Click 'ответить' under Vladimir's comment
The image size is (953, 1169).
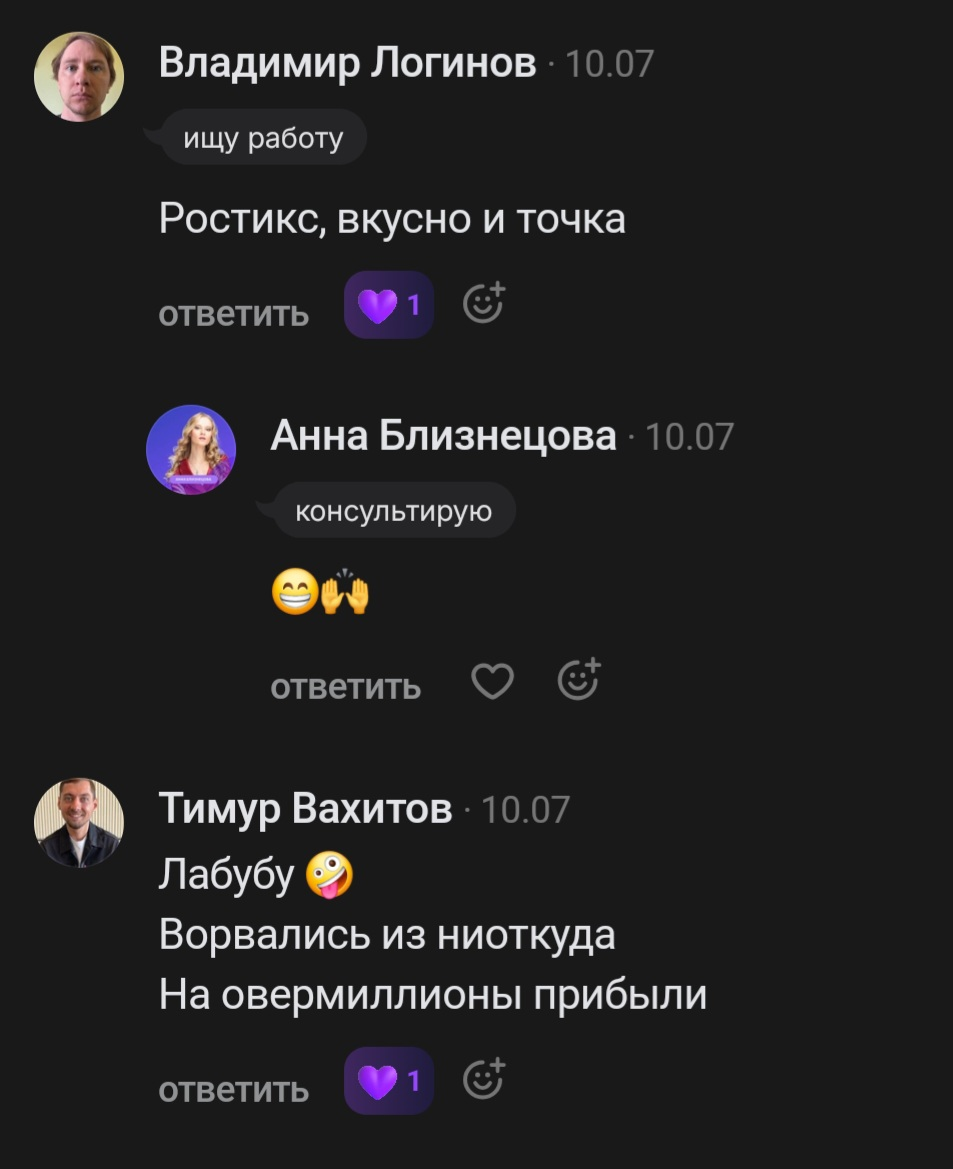click(x=233, y=313)
